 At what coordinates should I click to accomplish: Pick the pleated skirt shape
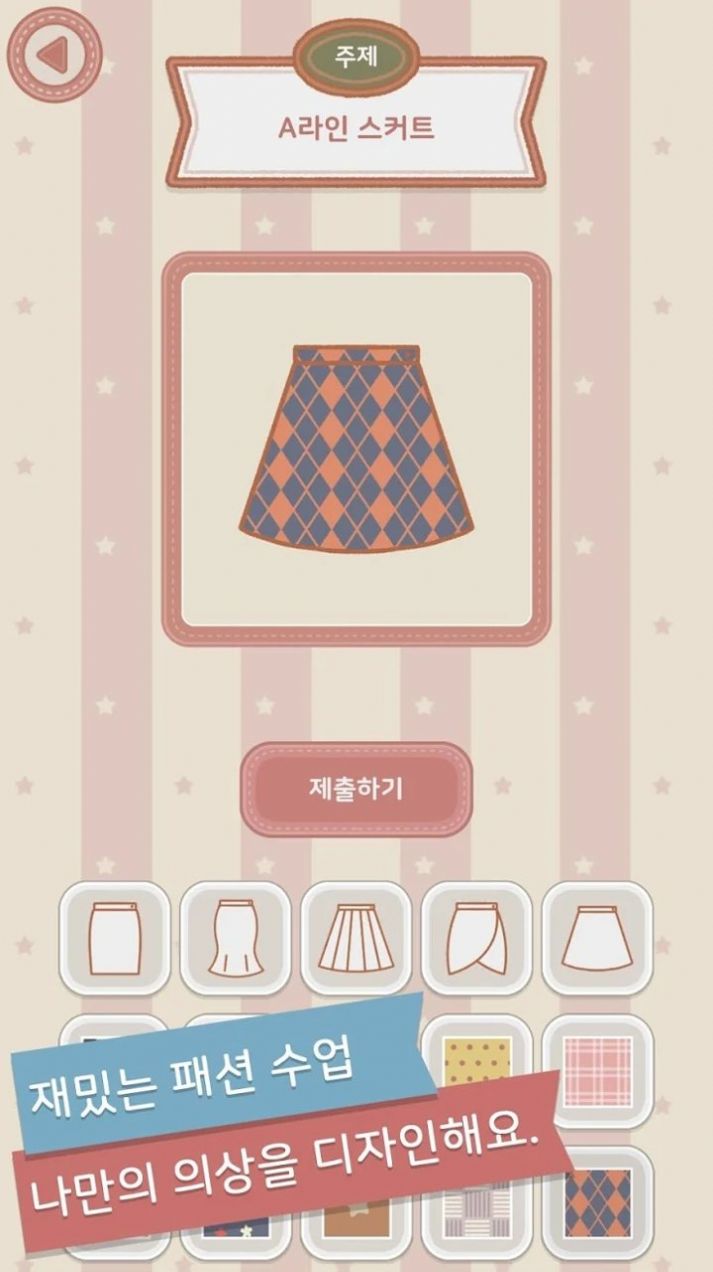[x=356, y=937]
